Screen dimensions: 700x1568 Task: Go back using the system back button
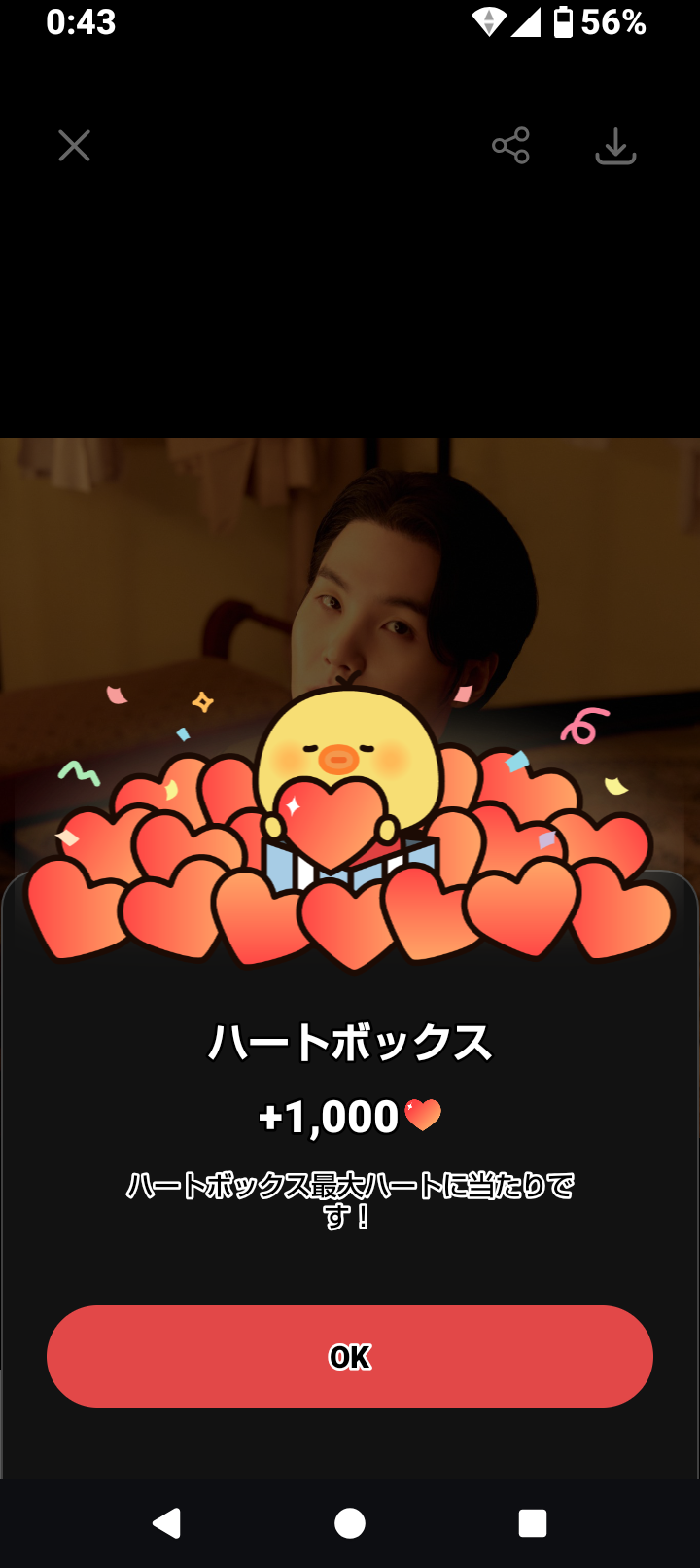(167, 1522)
